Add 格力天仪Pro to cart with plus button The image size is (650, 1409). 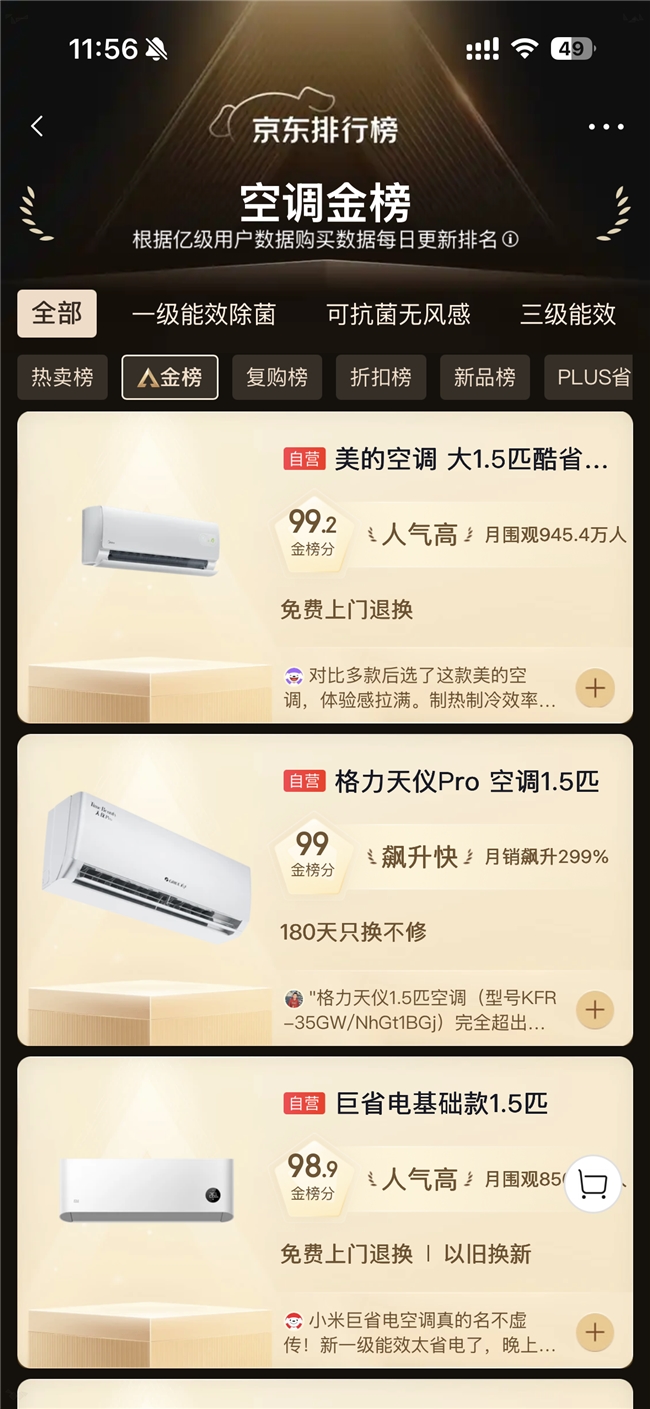tap(595, 1010)
